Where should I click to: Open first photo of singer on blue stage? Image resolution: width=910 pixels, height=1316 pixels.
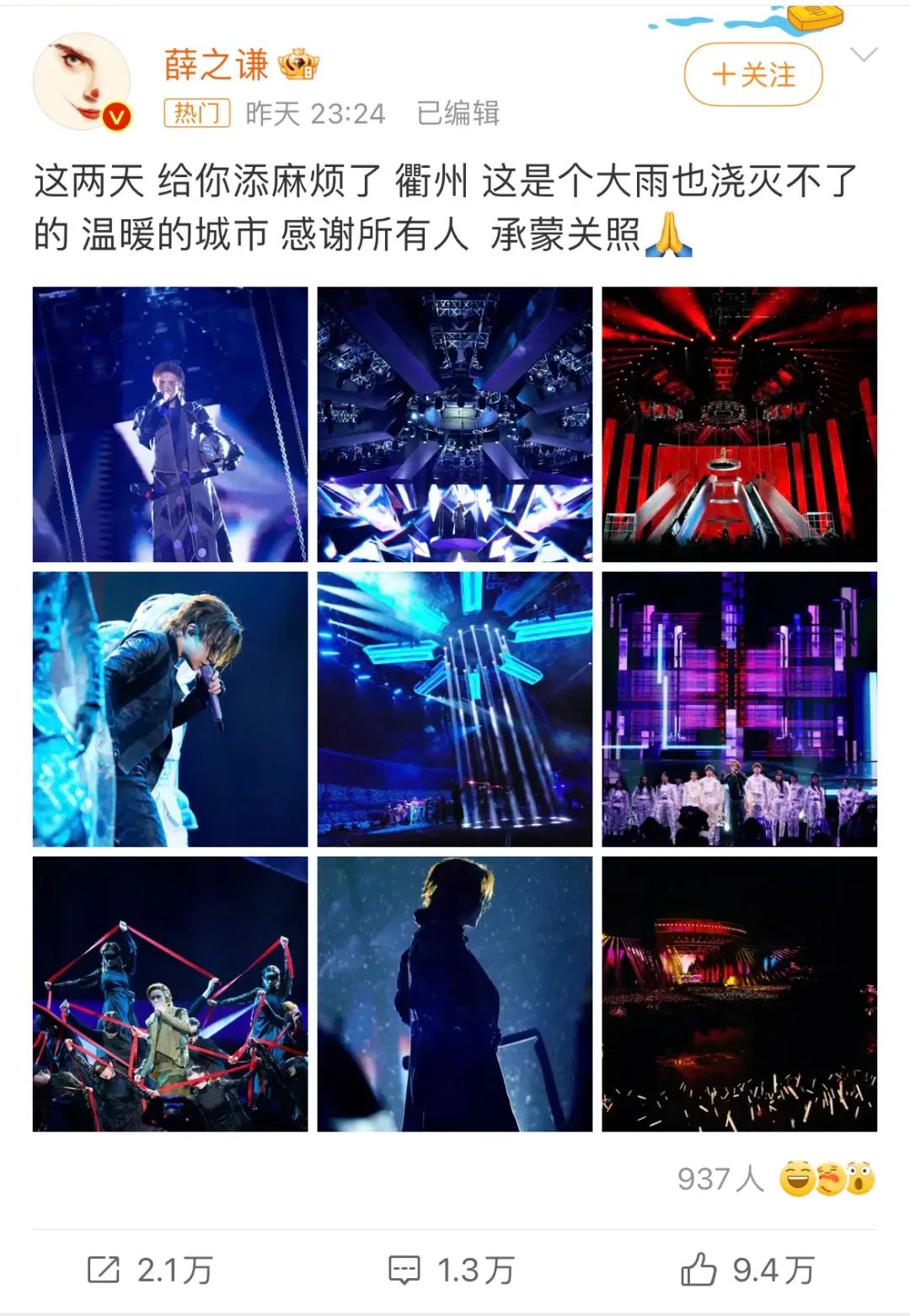[170, 424]
